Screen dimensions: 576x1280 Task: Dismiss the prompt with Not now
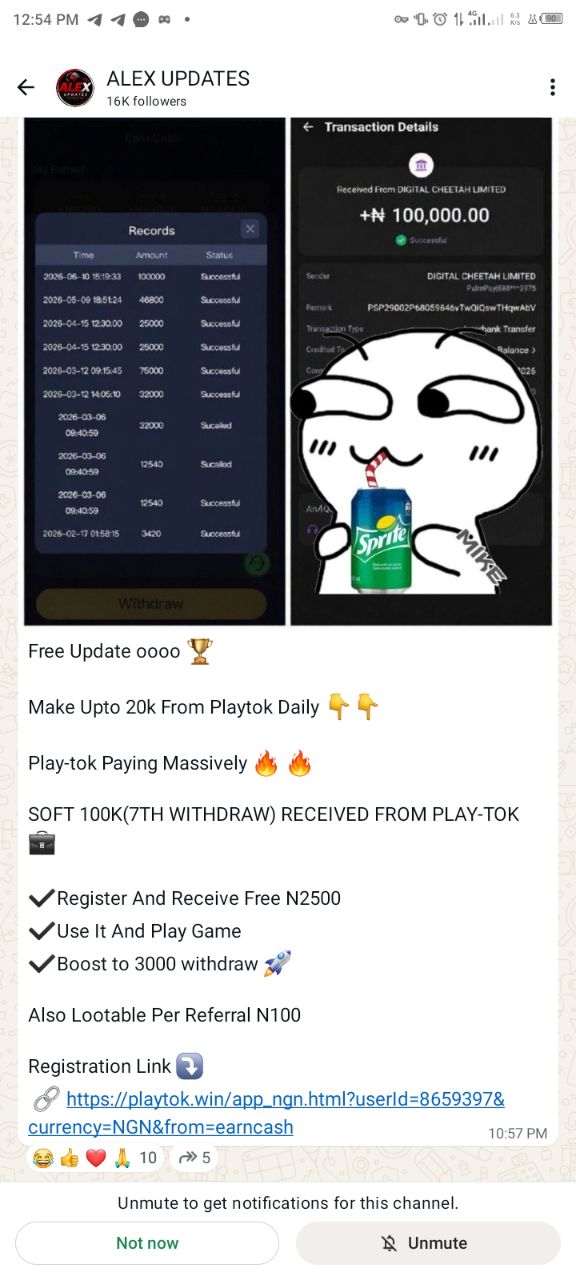tap(147, 1243)
